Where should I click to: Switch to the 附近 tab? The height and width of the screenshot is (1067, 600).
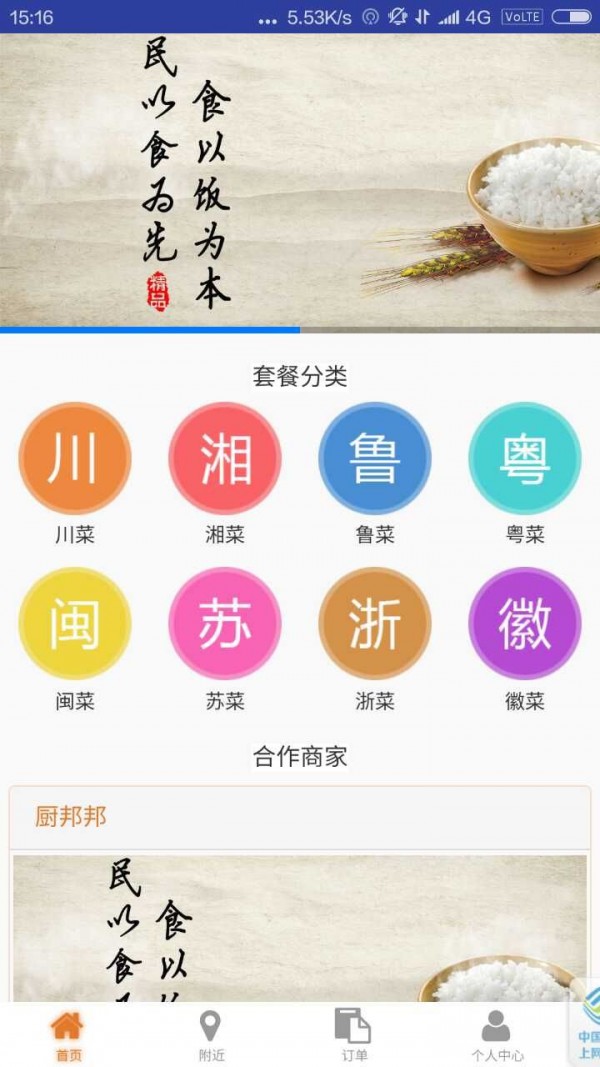coord(210,1035)
